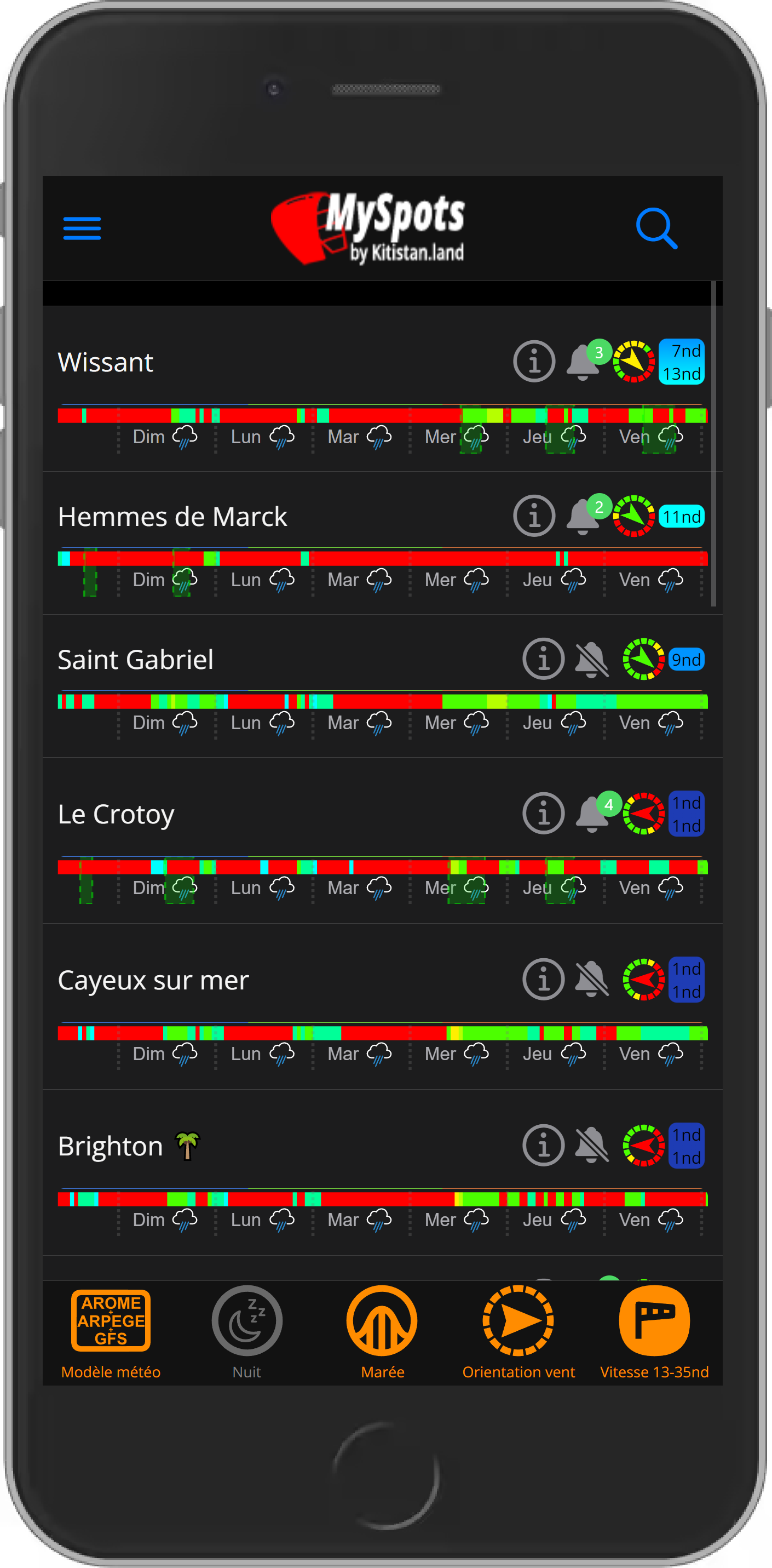Open the search magnifier

click(x=656, y=228)
